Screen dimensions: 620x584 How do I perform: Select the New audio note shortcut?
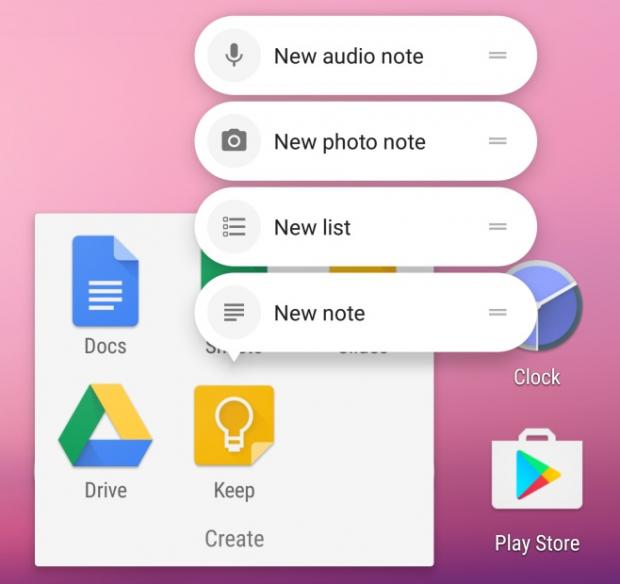tap(348, 56)
